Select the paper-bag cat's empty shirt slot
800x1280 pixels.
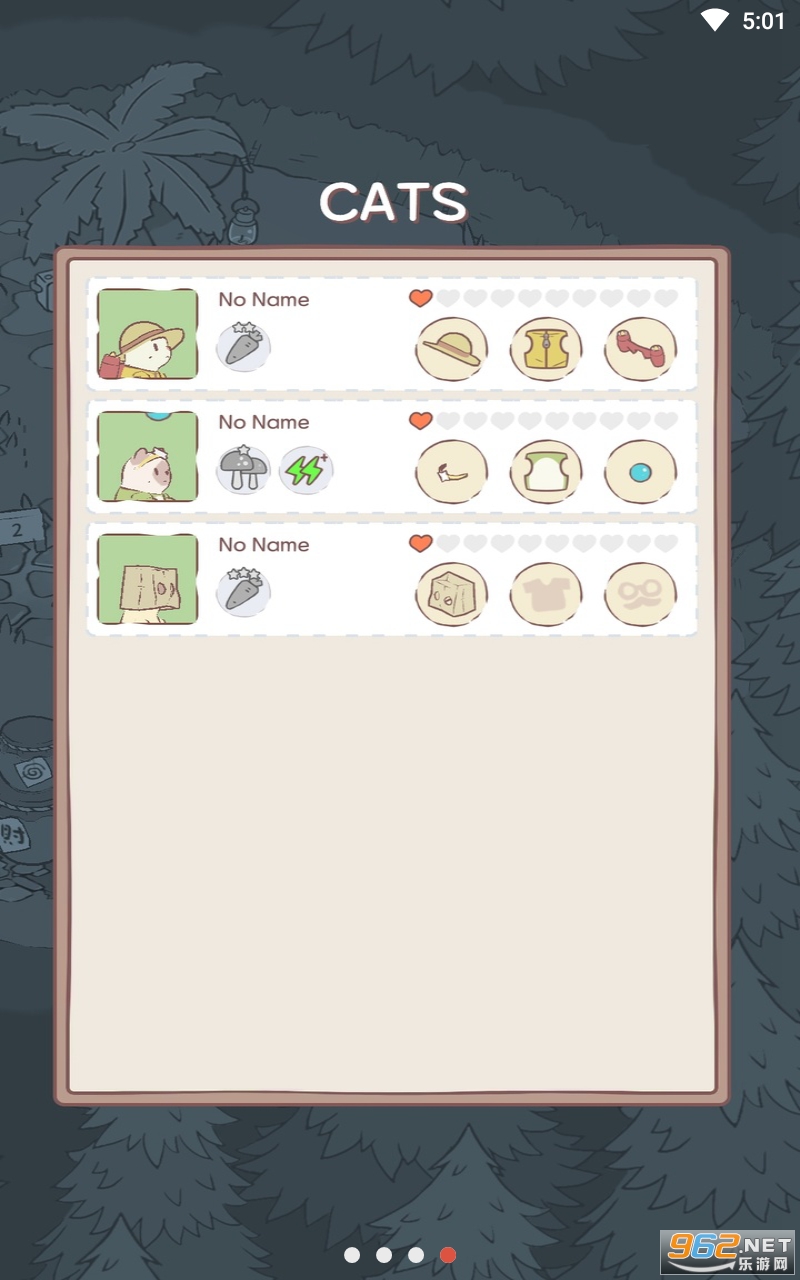[x=546, y=594]
